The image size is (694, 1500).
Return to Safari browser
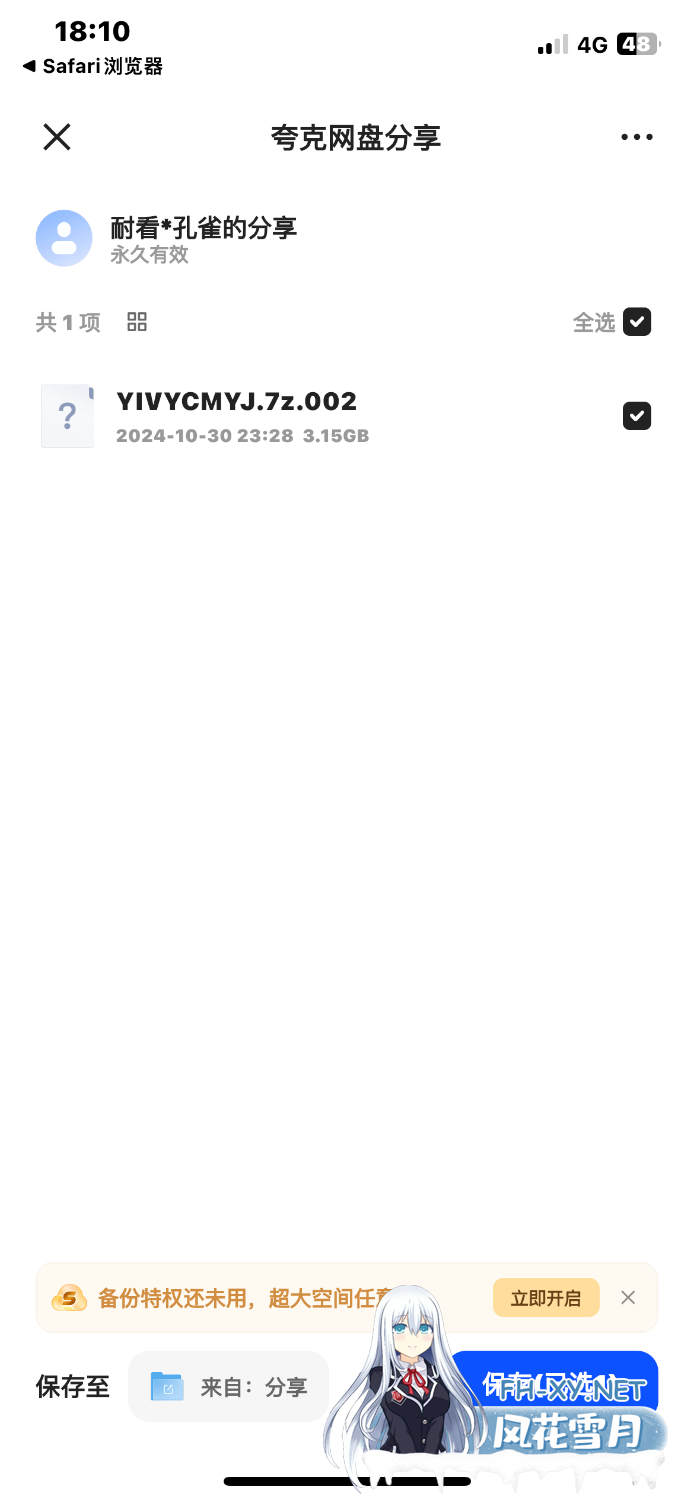pos(92,67)
